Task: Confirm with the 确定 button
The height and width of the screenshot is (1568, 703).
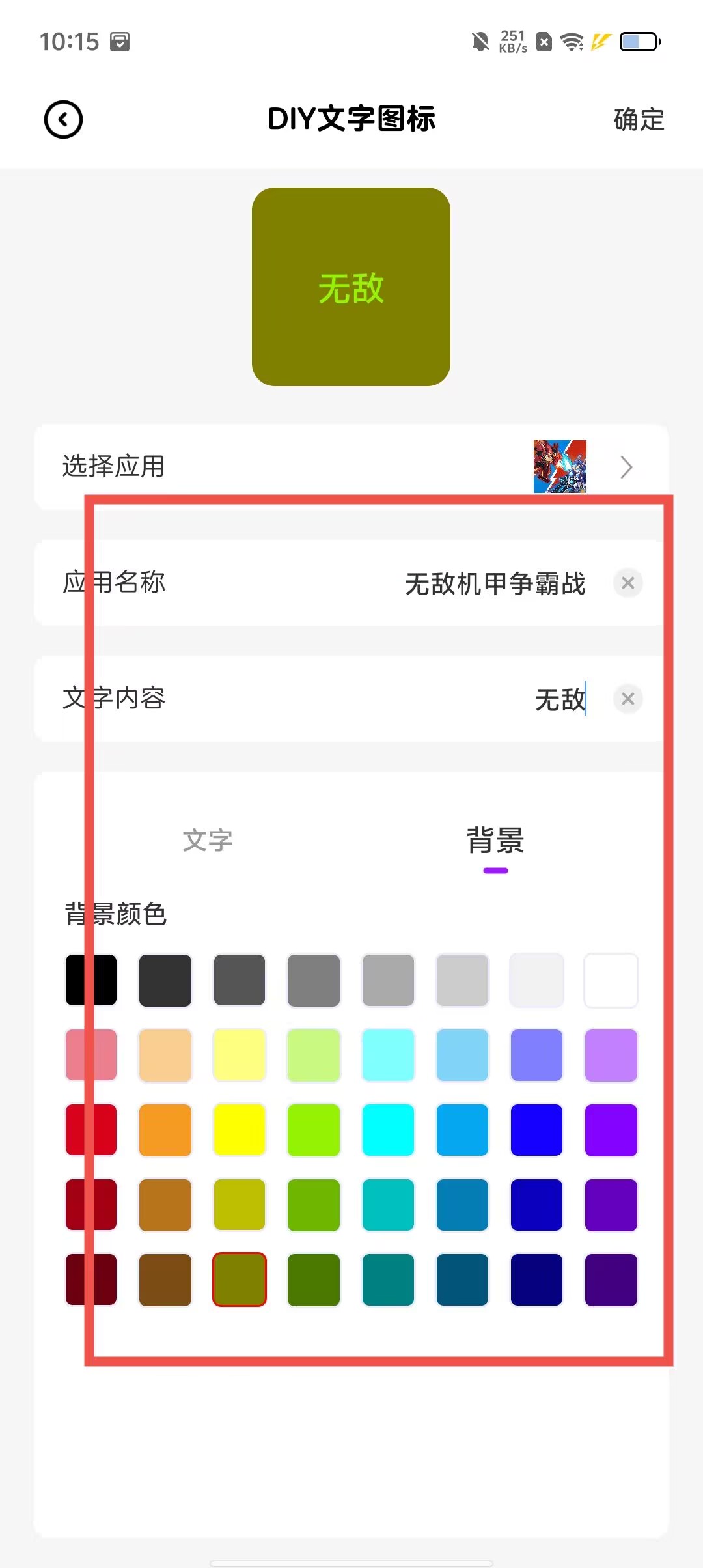Action: click(x=639, y=120)
